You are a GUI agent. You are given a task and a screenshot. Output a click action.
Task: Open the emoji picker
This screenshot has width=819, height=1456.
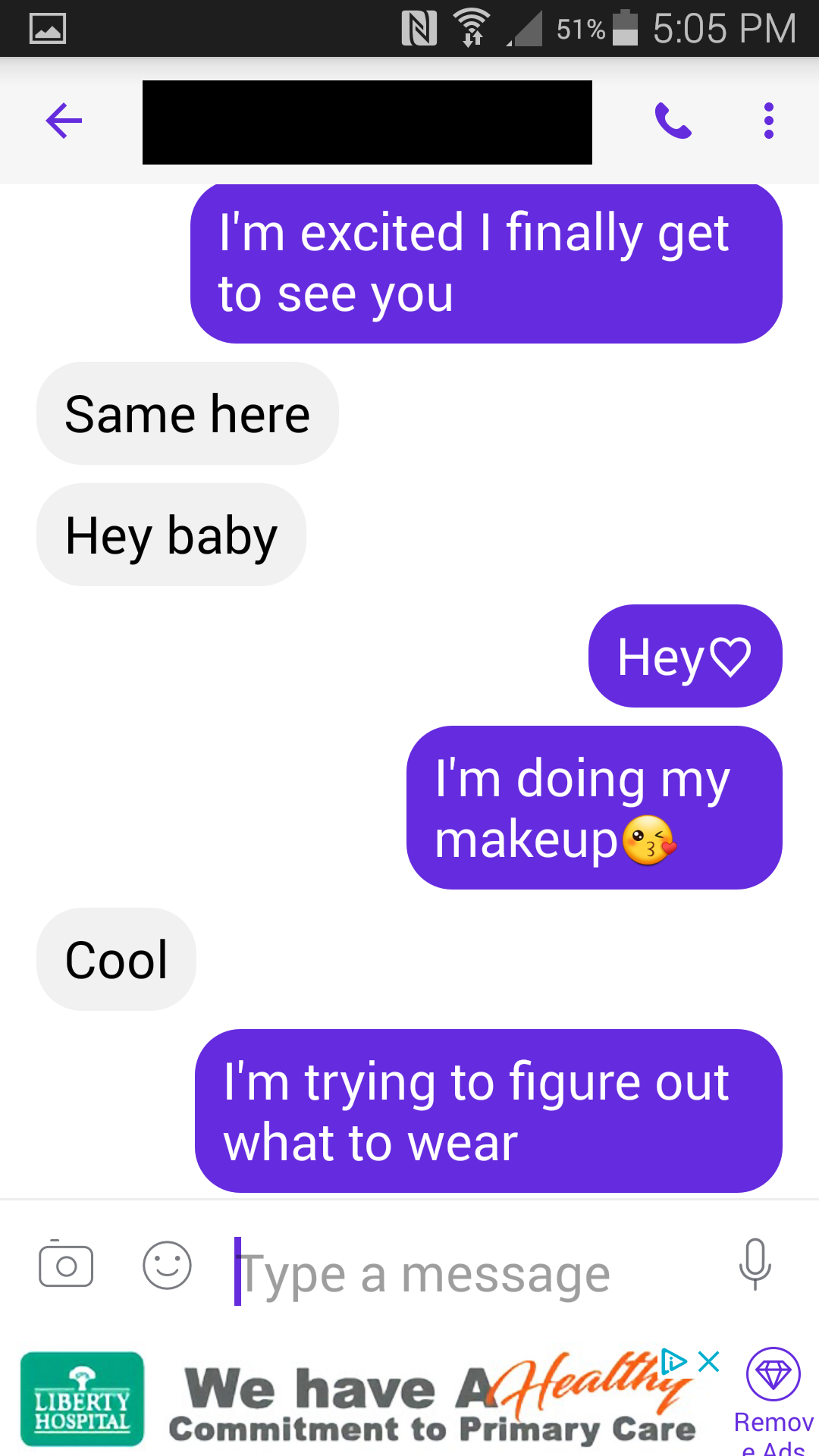(x=167, y=1265)
